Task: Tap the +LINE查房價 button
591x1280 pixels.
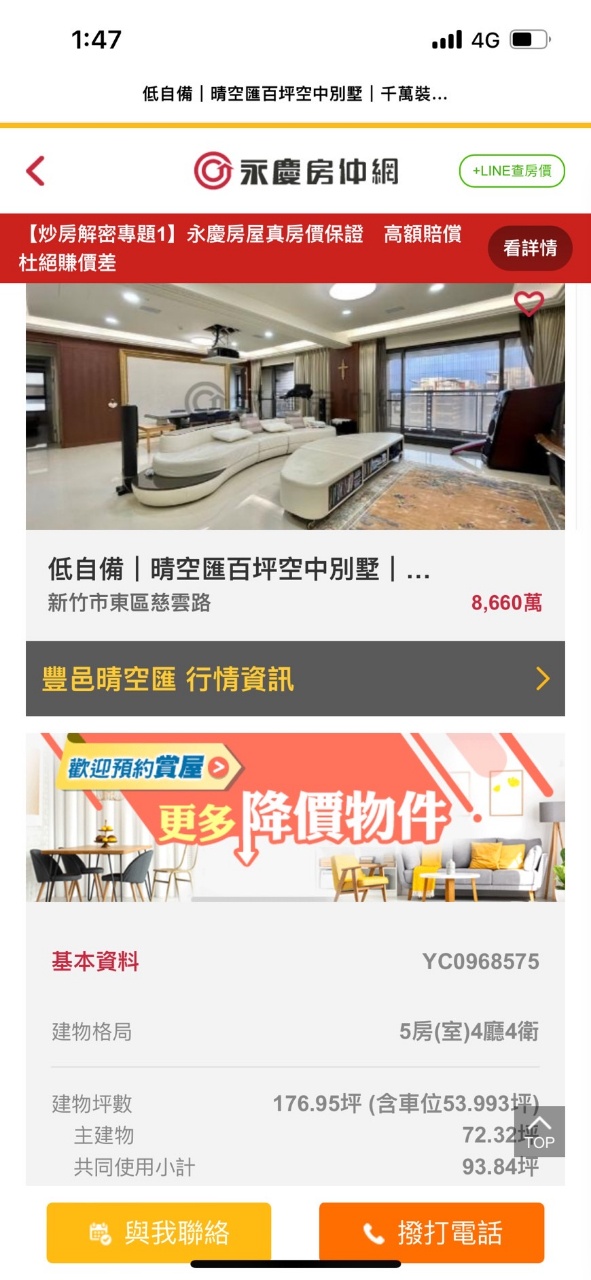Action: [512, 171]
